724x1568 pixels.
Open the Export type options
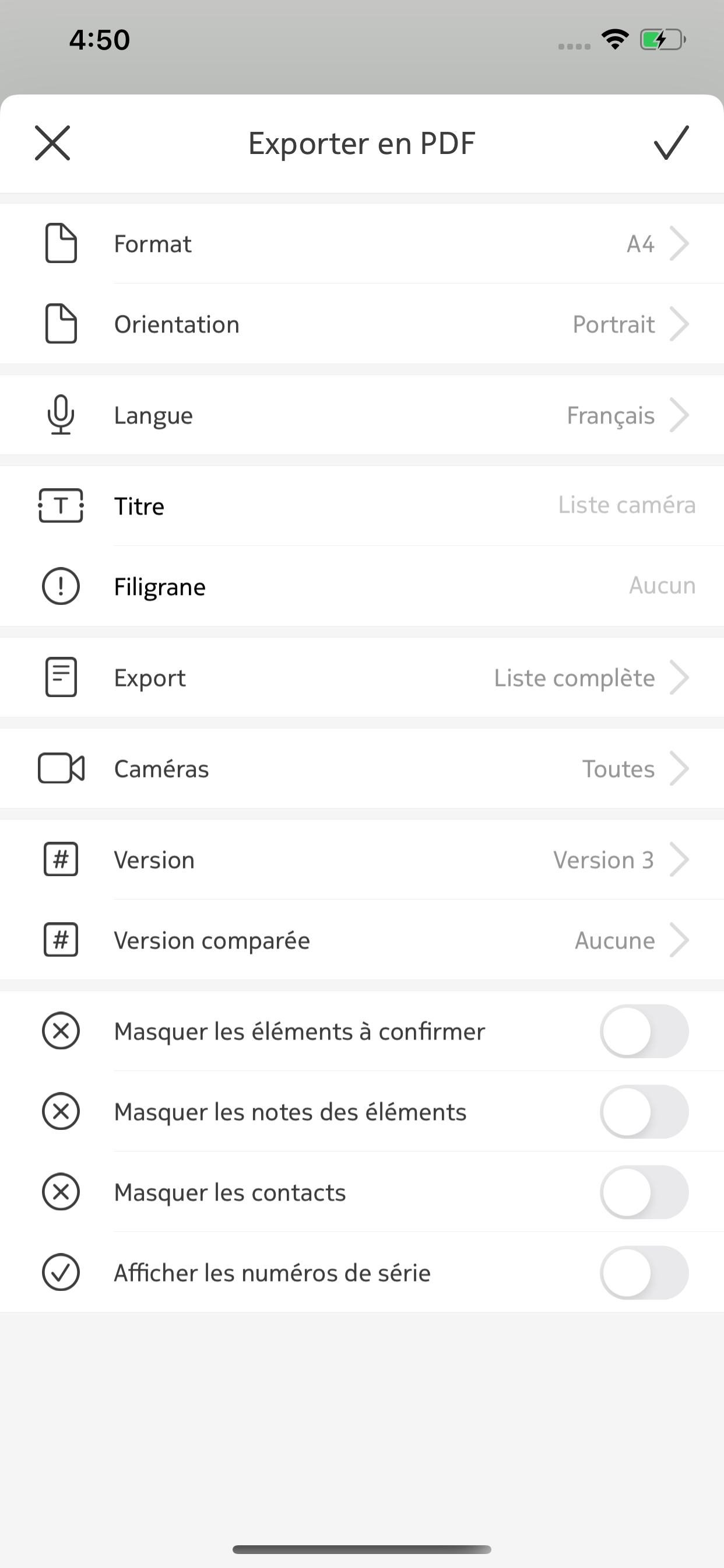click(x=362, y=677)
